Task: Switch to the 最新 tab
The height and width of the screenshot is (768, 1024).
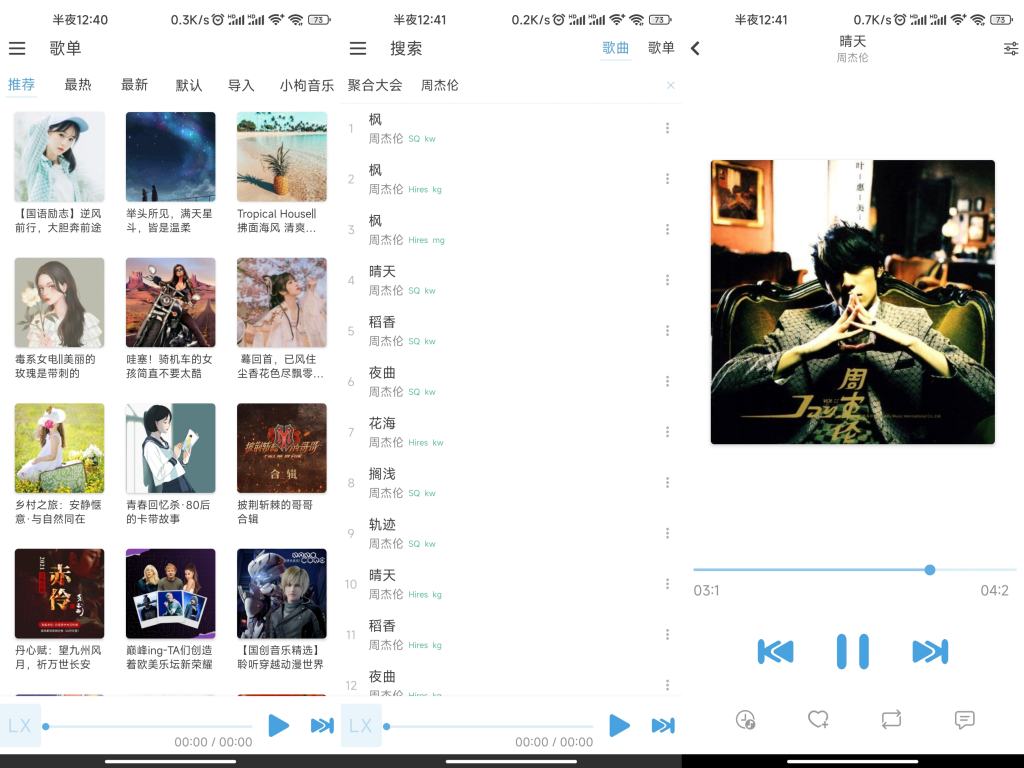Action: 134,85
